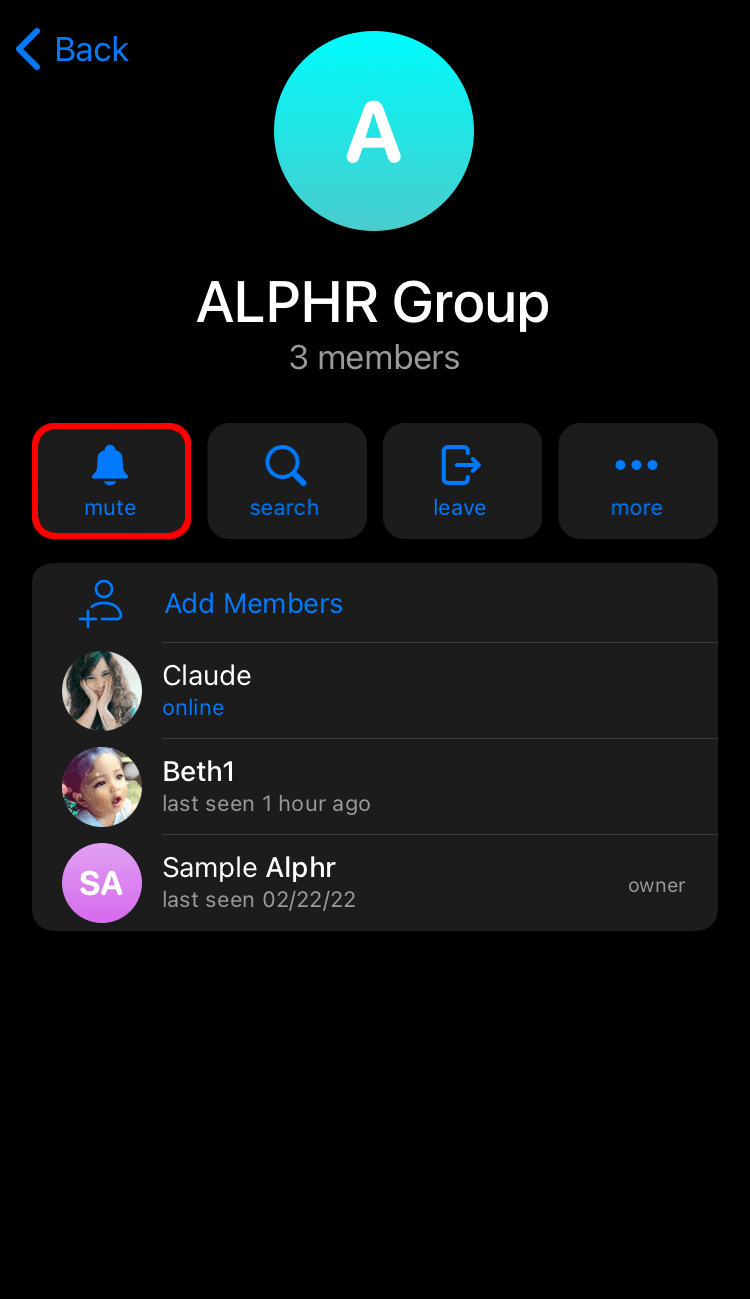
Task: Go back to the previous screen
Action: point(73,49)
